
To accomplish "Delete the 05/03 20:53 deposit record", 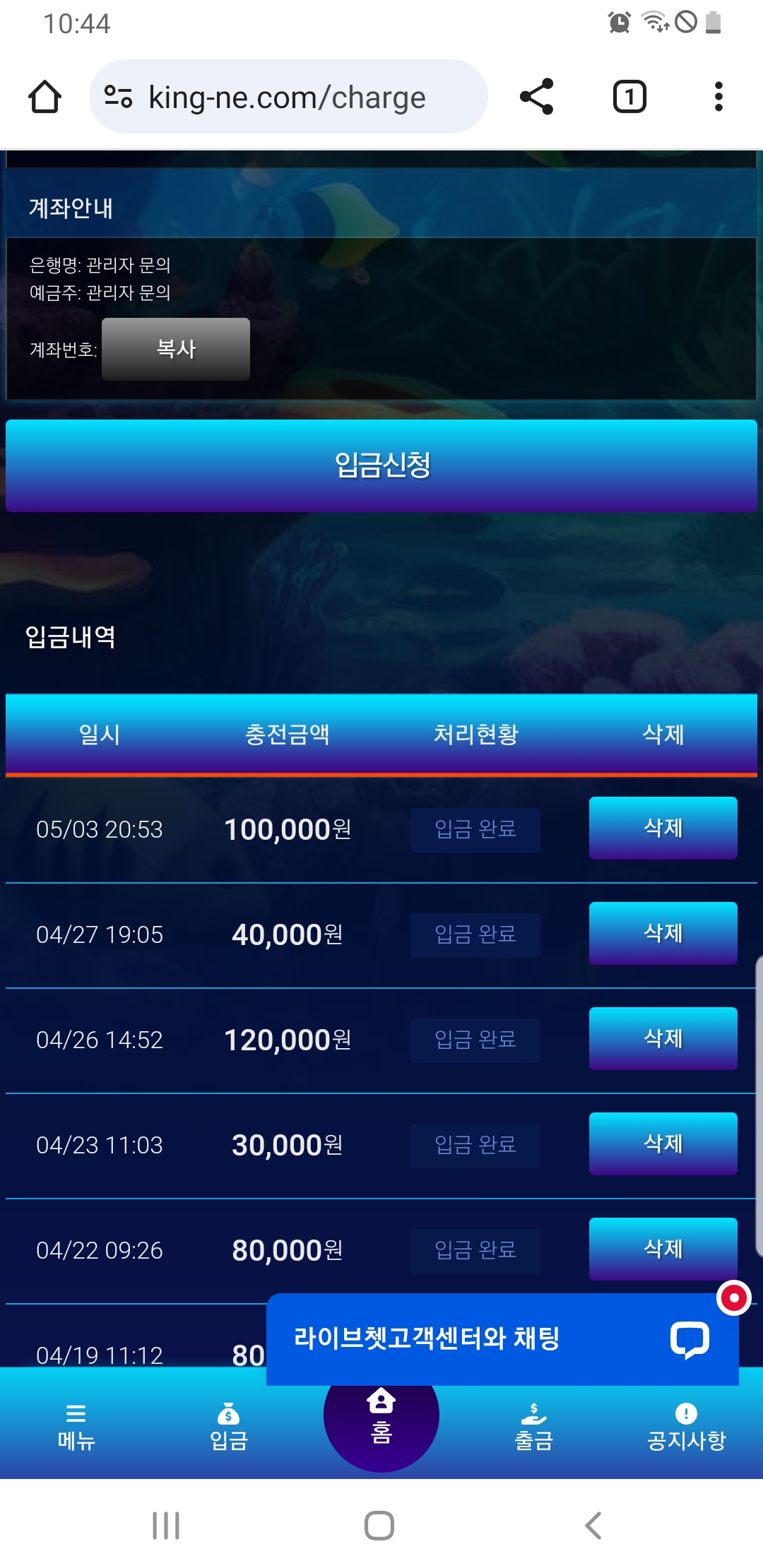I will coord(663,828).
